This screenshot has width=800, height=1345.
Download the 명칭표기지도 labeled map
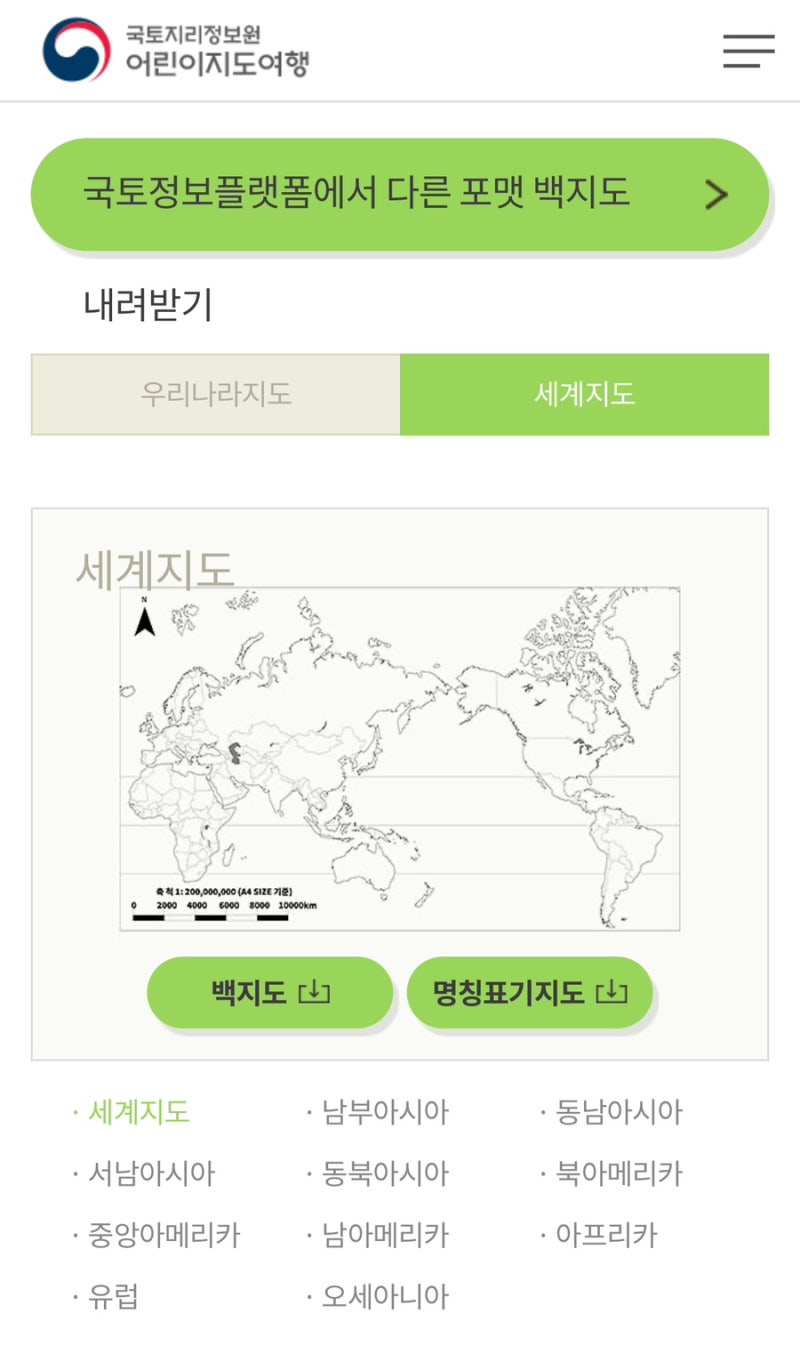click(x=531, y=991)
